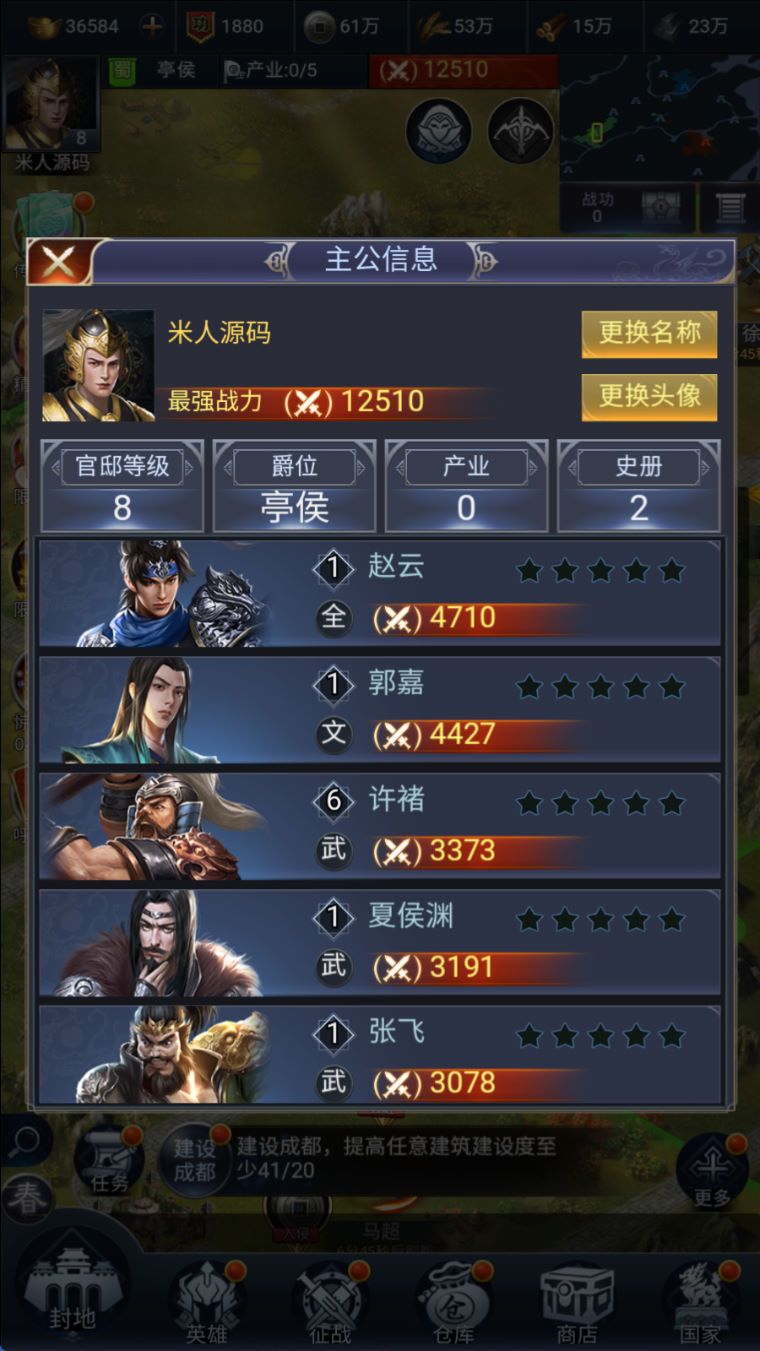Tap 更换头像 to change the avatar
Viewport: 760px width, 1351px height.
point(649,397)
